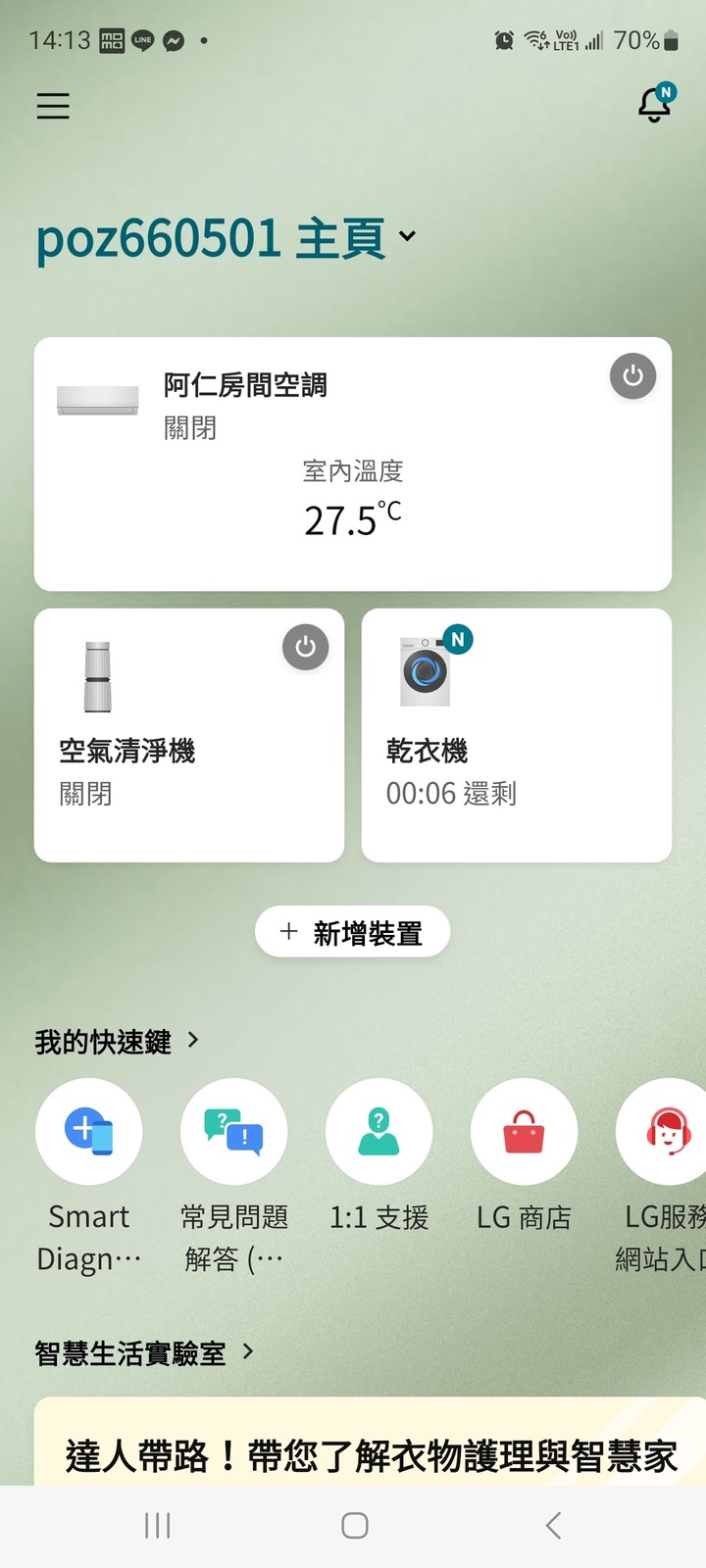Viewport: 706px width, 1568px height.
Task: Tap the Android Home navigation key
Action: [353, 1525]
